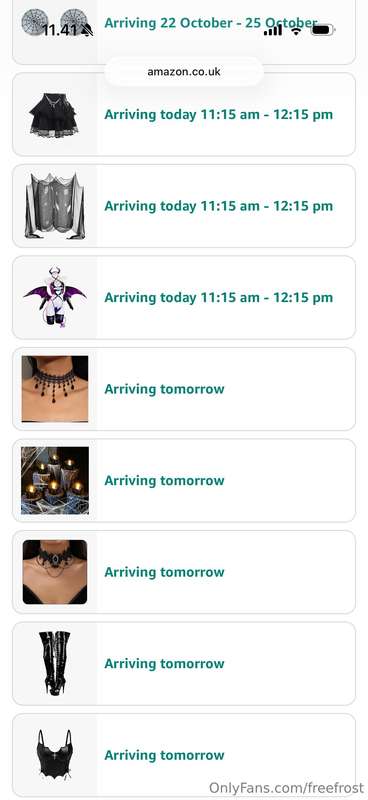Image resolution: width=368 pixels, height=800 pixels.
Task: Open the black candles order
Action: point(184,481)
